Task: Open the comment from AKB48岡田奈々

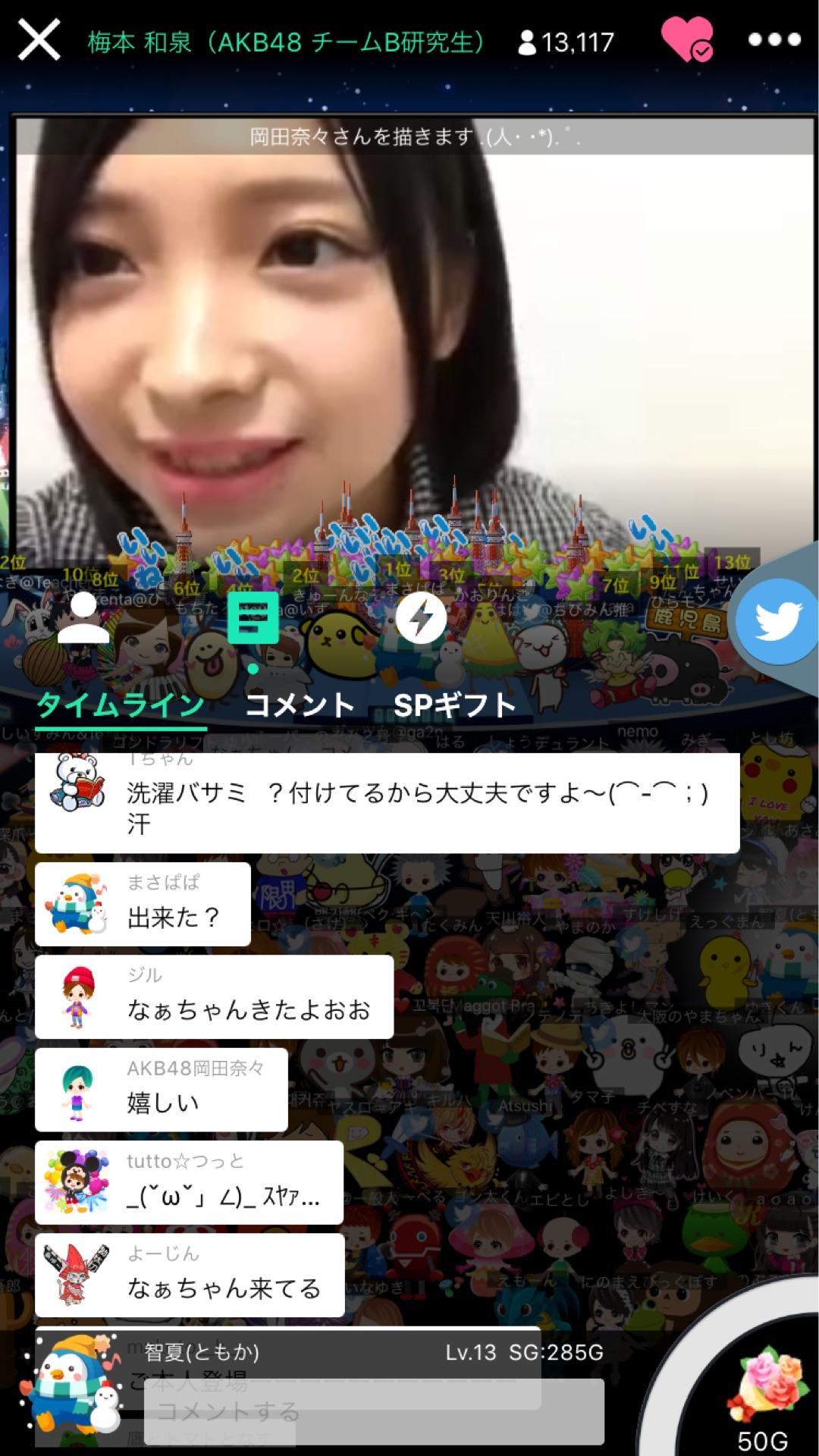Action: pos(162,1090)
